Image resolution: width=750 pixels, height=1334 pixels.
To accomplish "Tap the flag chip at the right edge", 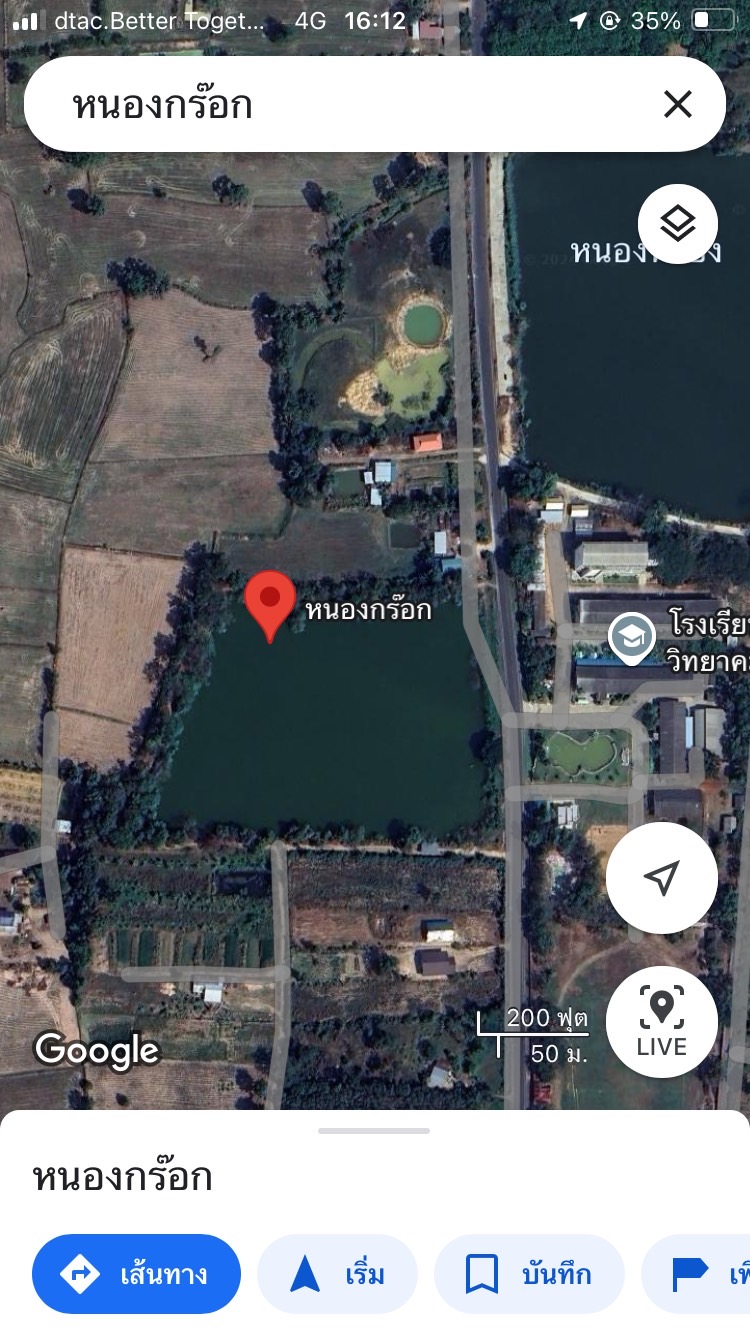I will tap(696, 1274).
